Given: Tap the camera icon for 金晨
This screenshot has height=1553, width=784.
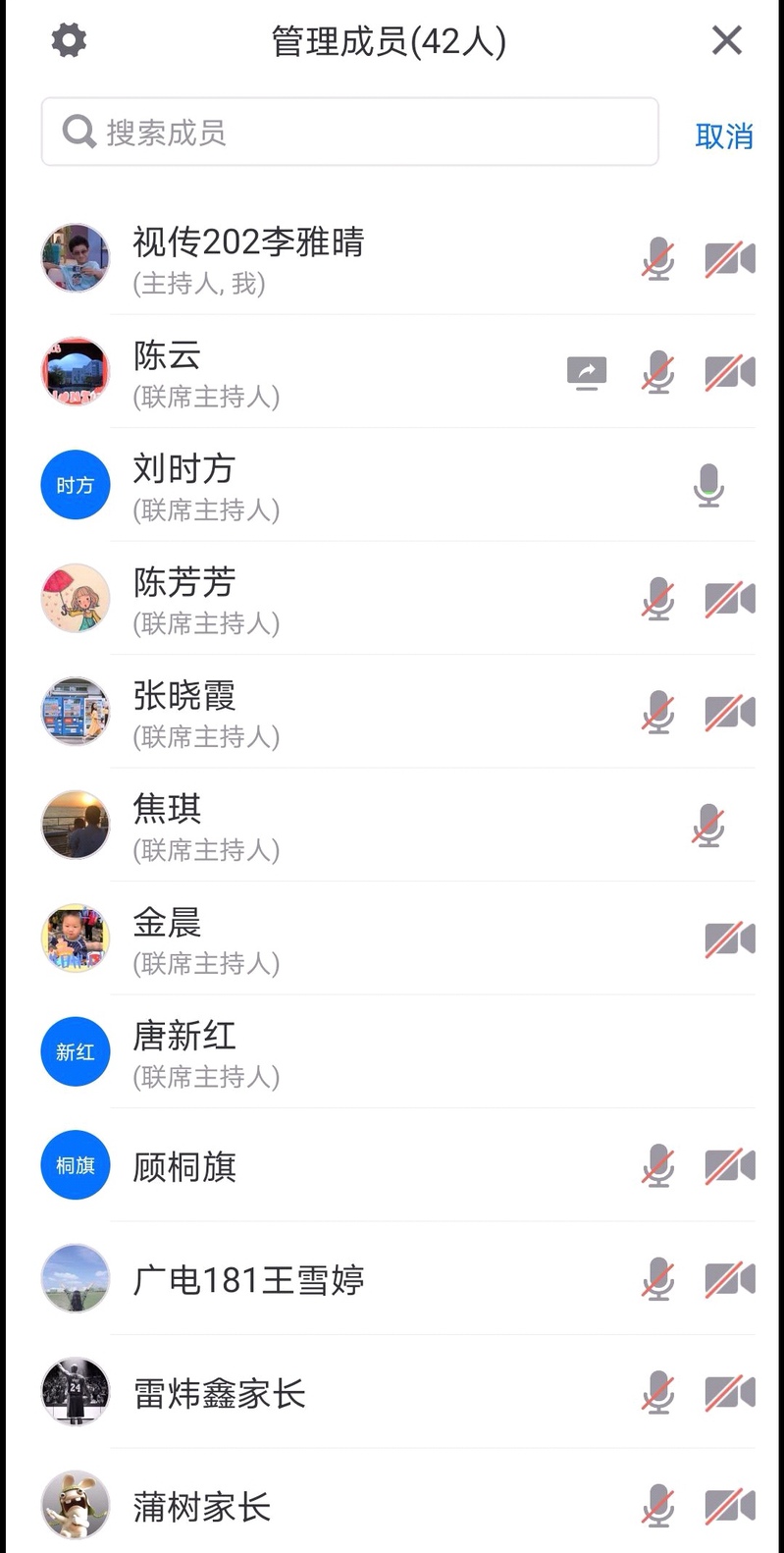Looking at the screenshot, I should (x=730, y=939).
